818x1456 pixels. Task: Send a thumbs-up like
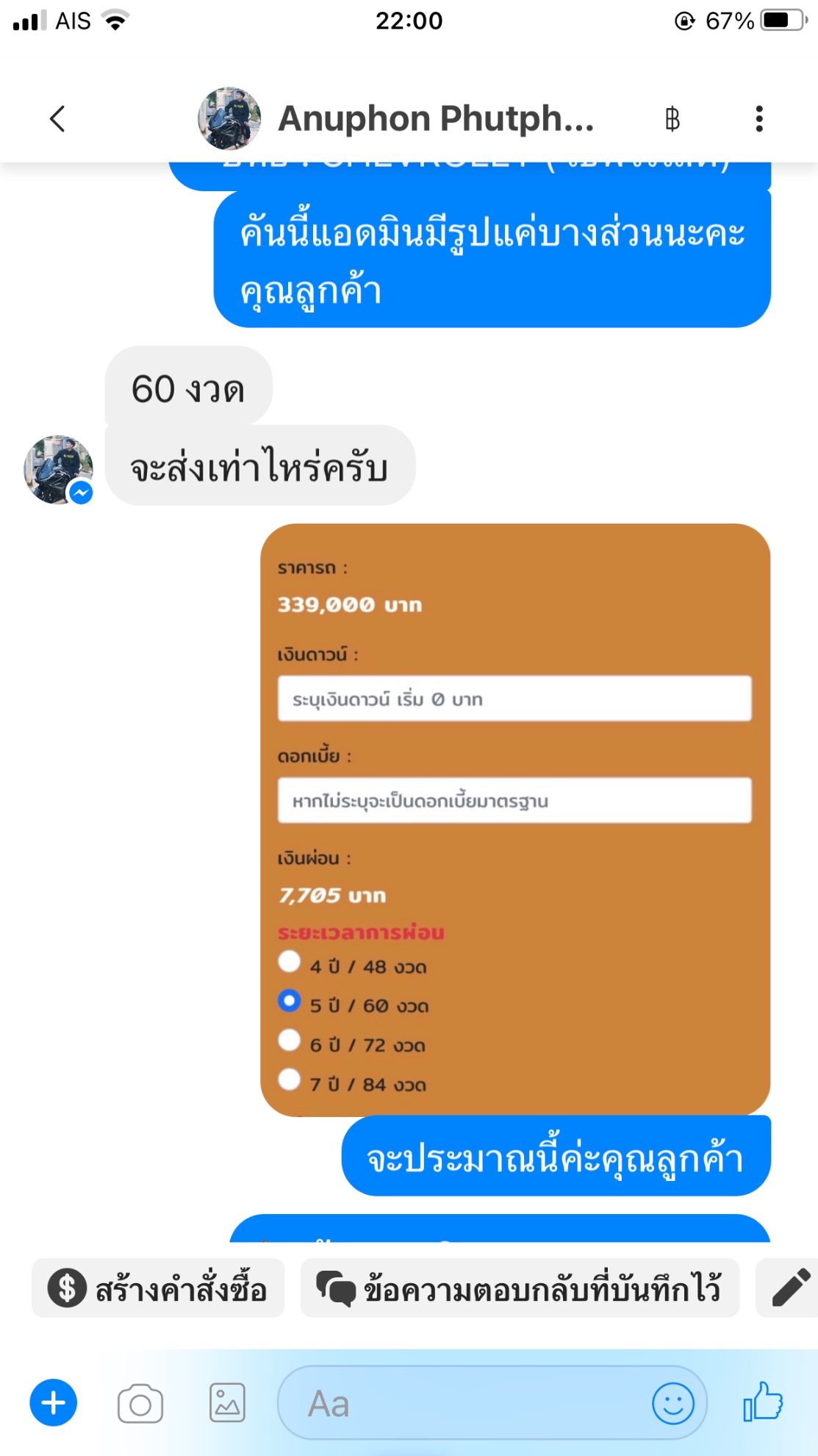tap(764, 1402)
